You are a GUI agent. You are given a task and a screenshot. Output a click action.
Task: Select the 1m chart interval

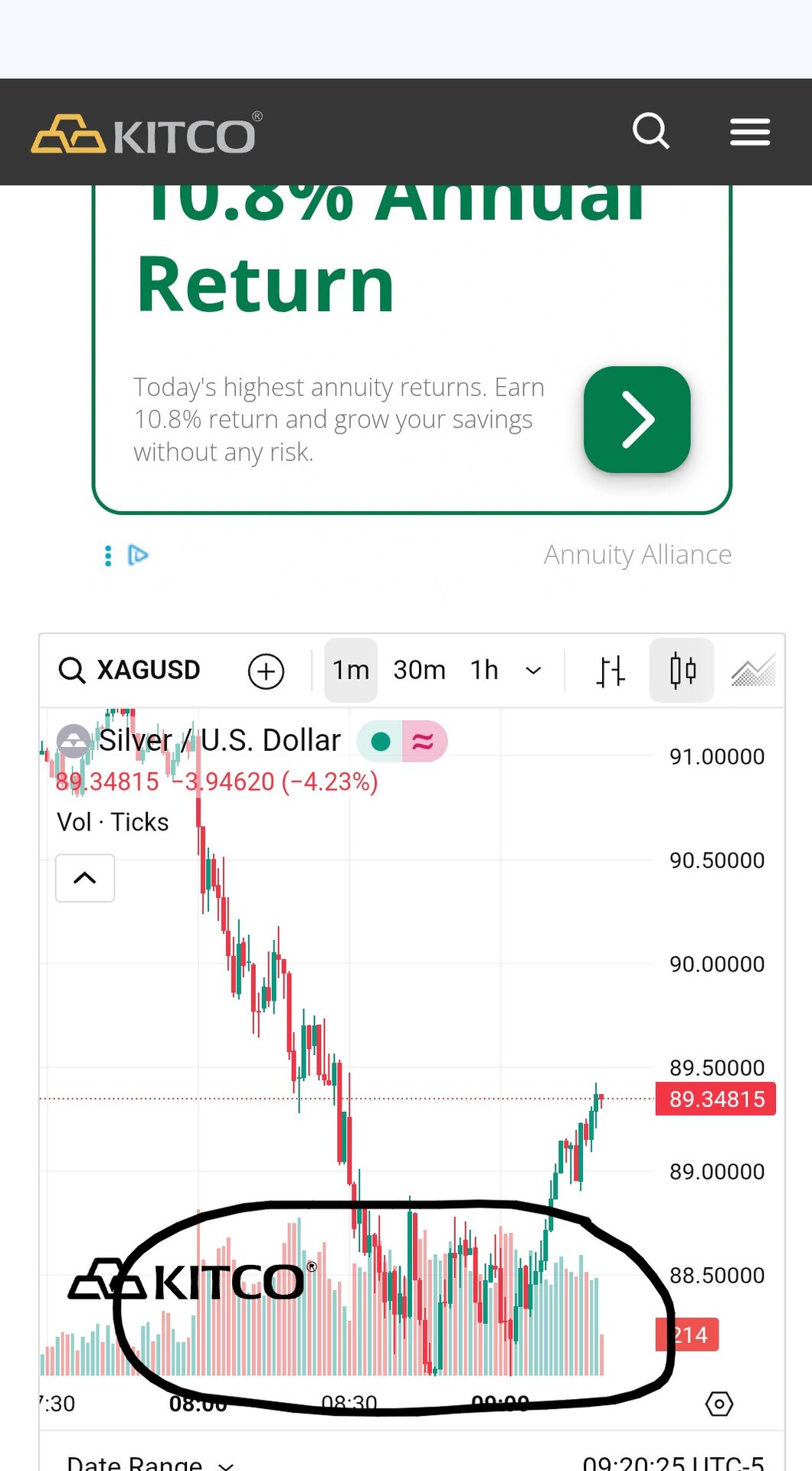tap(351, 670)
